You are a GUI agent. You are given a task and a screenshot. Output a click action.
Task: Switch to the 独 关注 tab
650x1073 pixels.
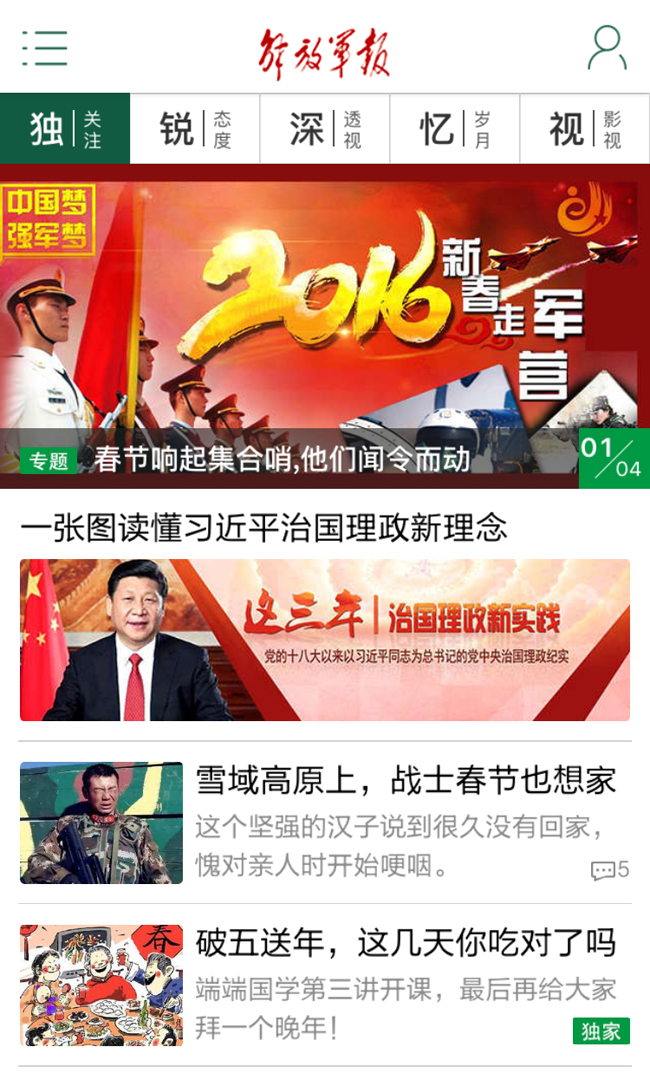click(x=65, y=129)
